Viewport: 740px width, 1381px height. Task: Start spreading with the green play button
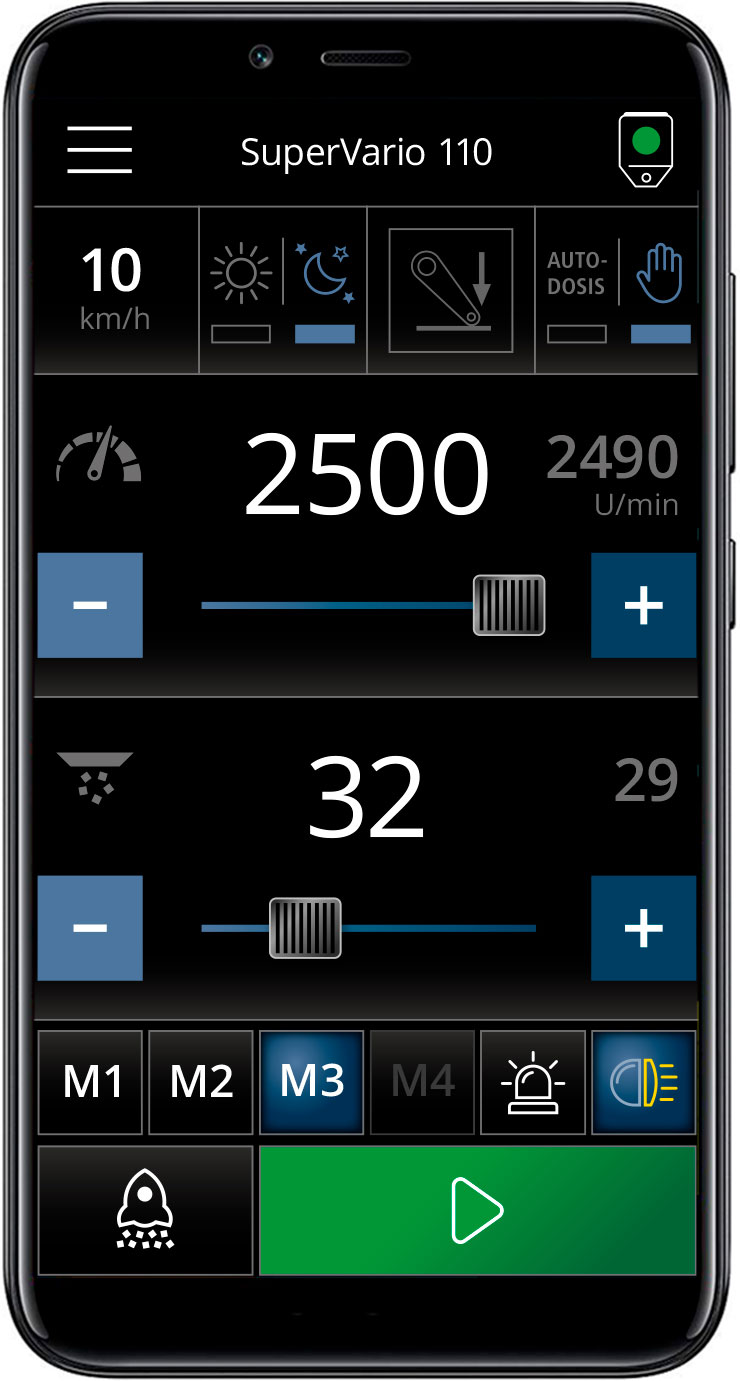tap(477, 1210)
